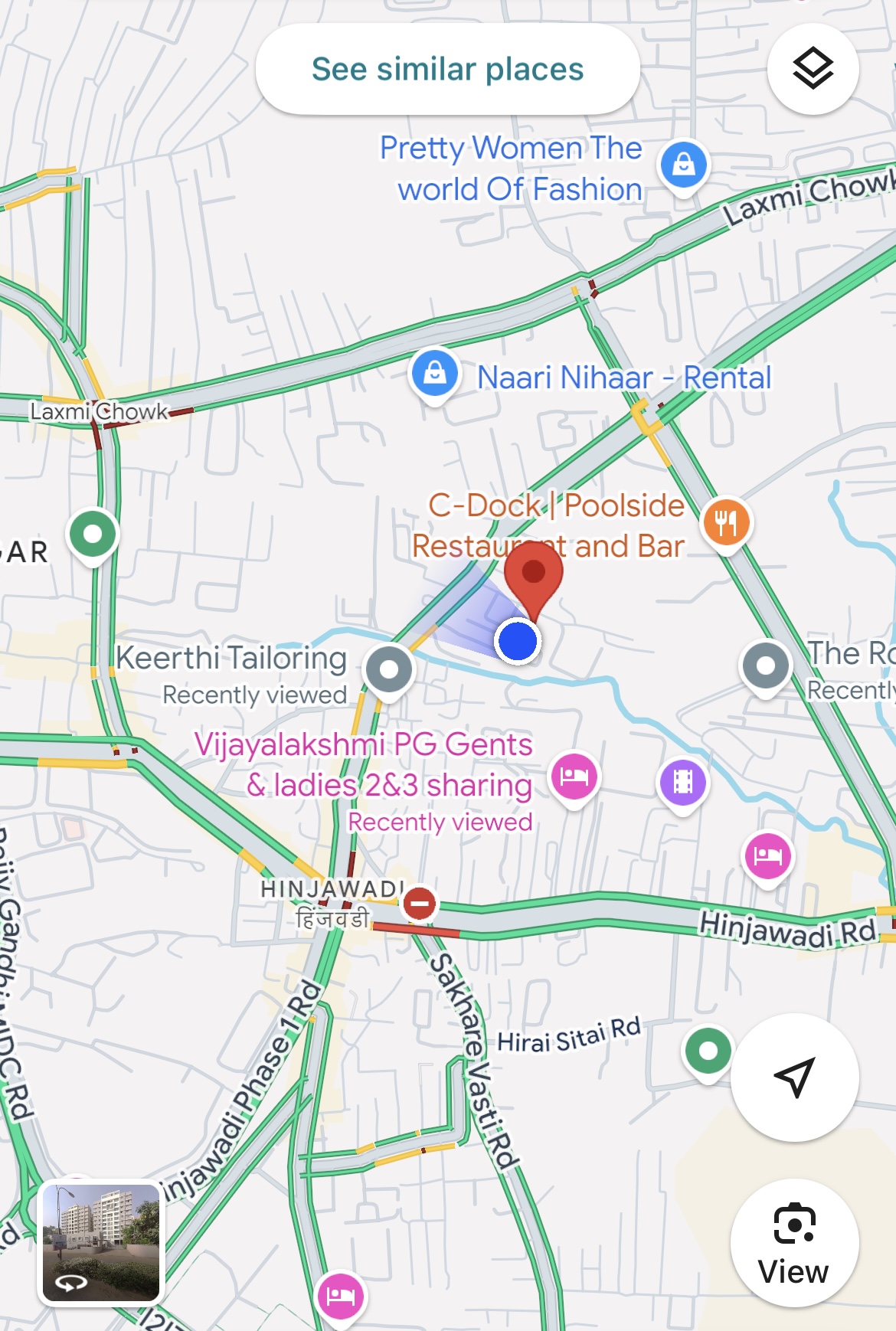
Task: Tap the road closure icon at Hinjawadi
Action: 420,904
